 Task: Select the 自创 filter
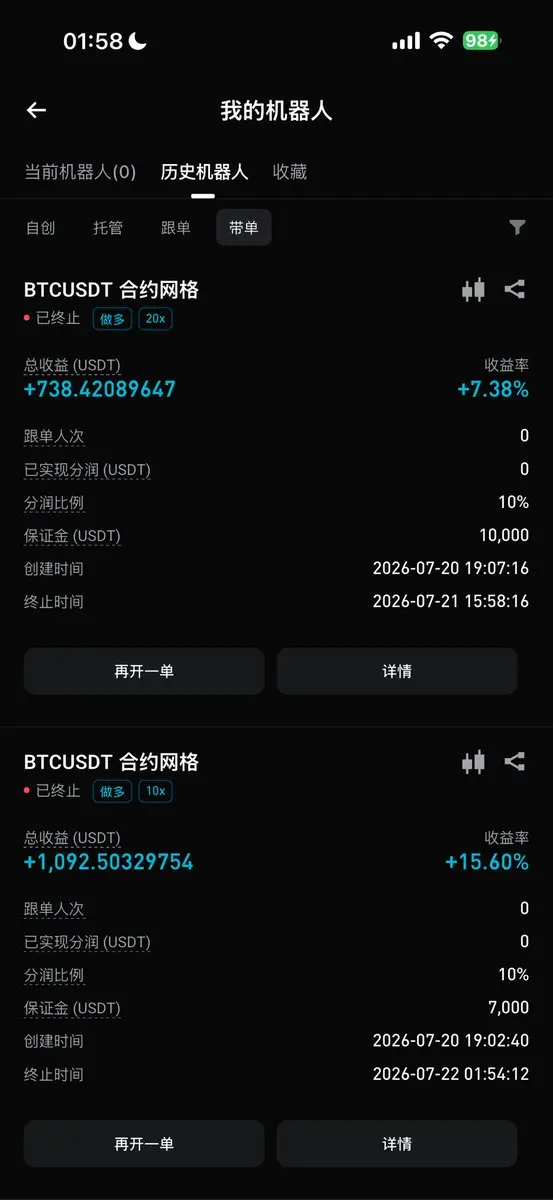[41, 228]
